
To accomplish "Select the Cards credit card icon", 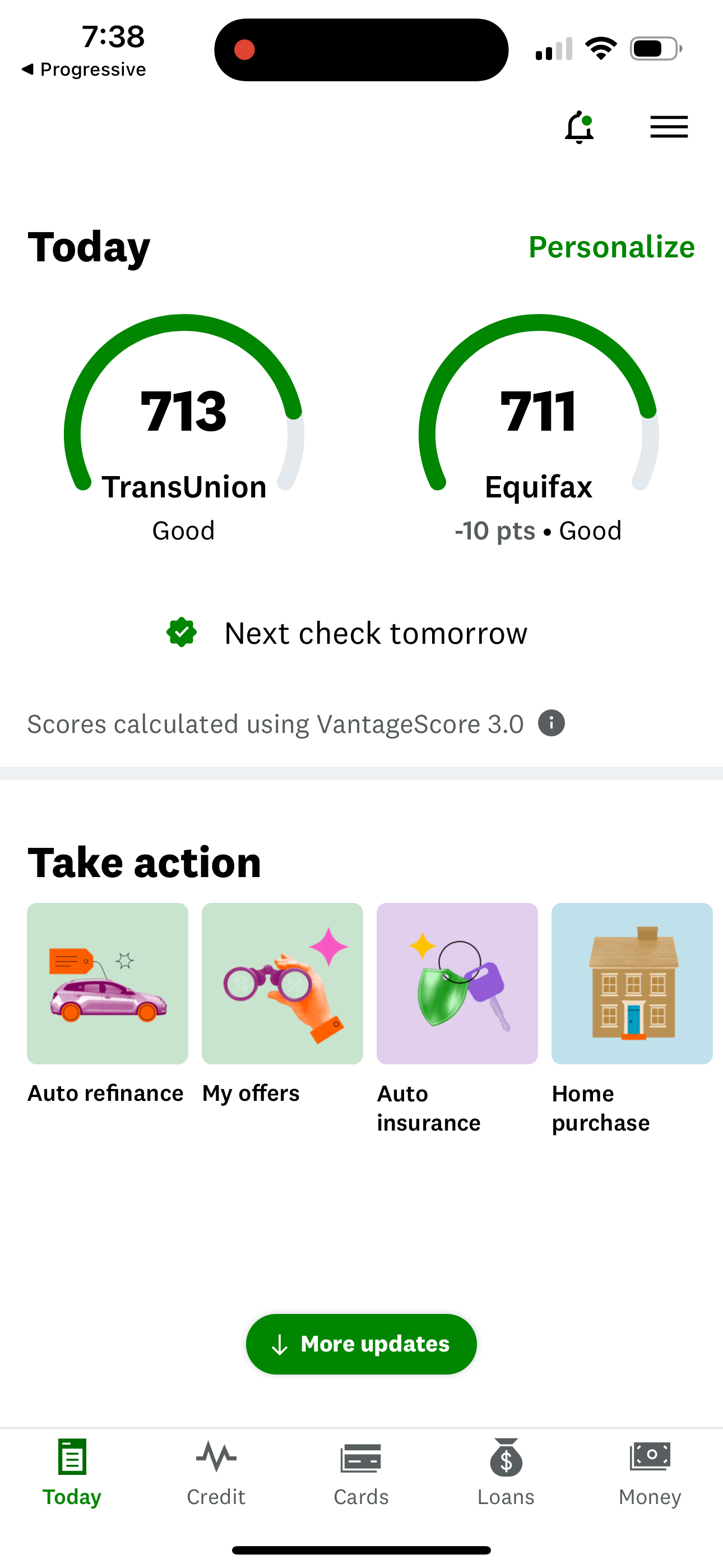I will [361, 1457].
